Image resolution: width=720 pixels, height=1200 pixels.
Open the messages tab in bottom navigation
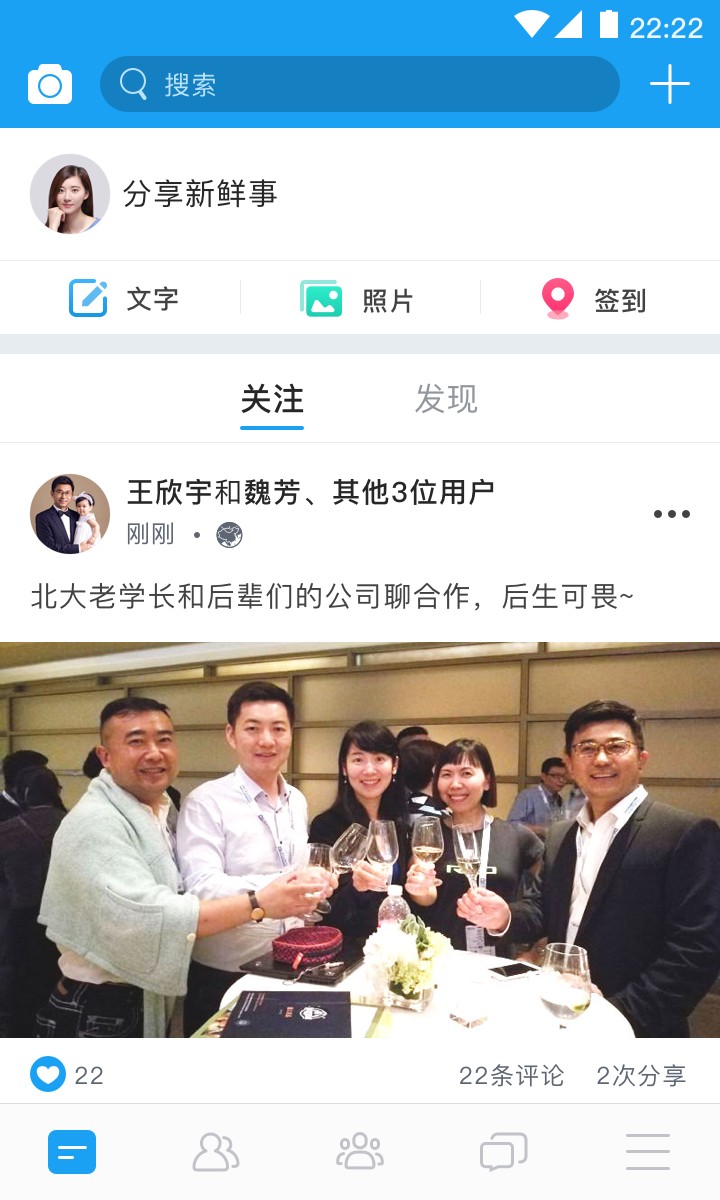click(x=504, y=1152)
